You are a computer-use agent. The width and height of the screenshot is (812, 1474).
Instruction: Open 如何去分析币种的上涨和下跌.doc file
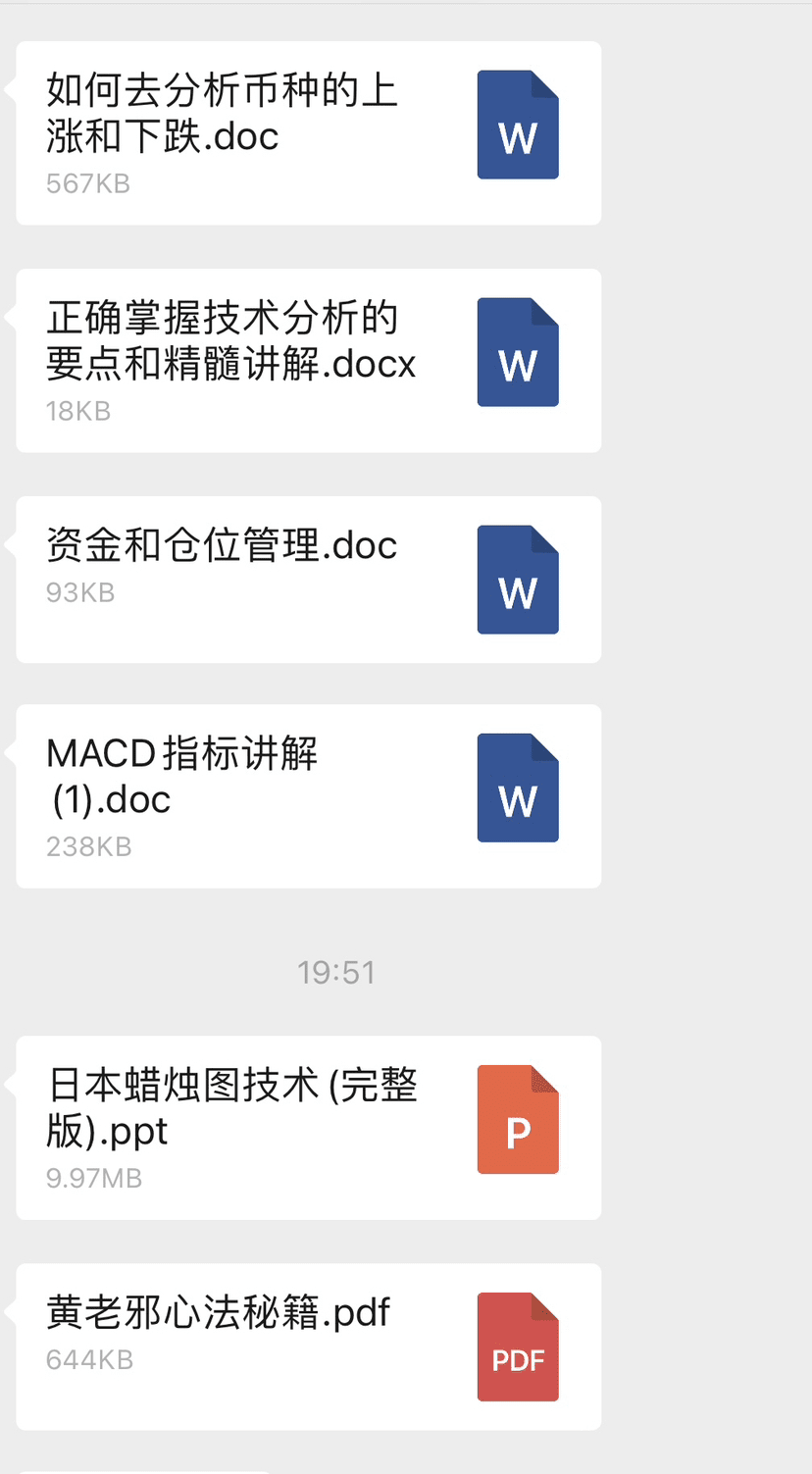pyautogui.click(x=308, y=133)
